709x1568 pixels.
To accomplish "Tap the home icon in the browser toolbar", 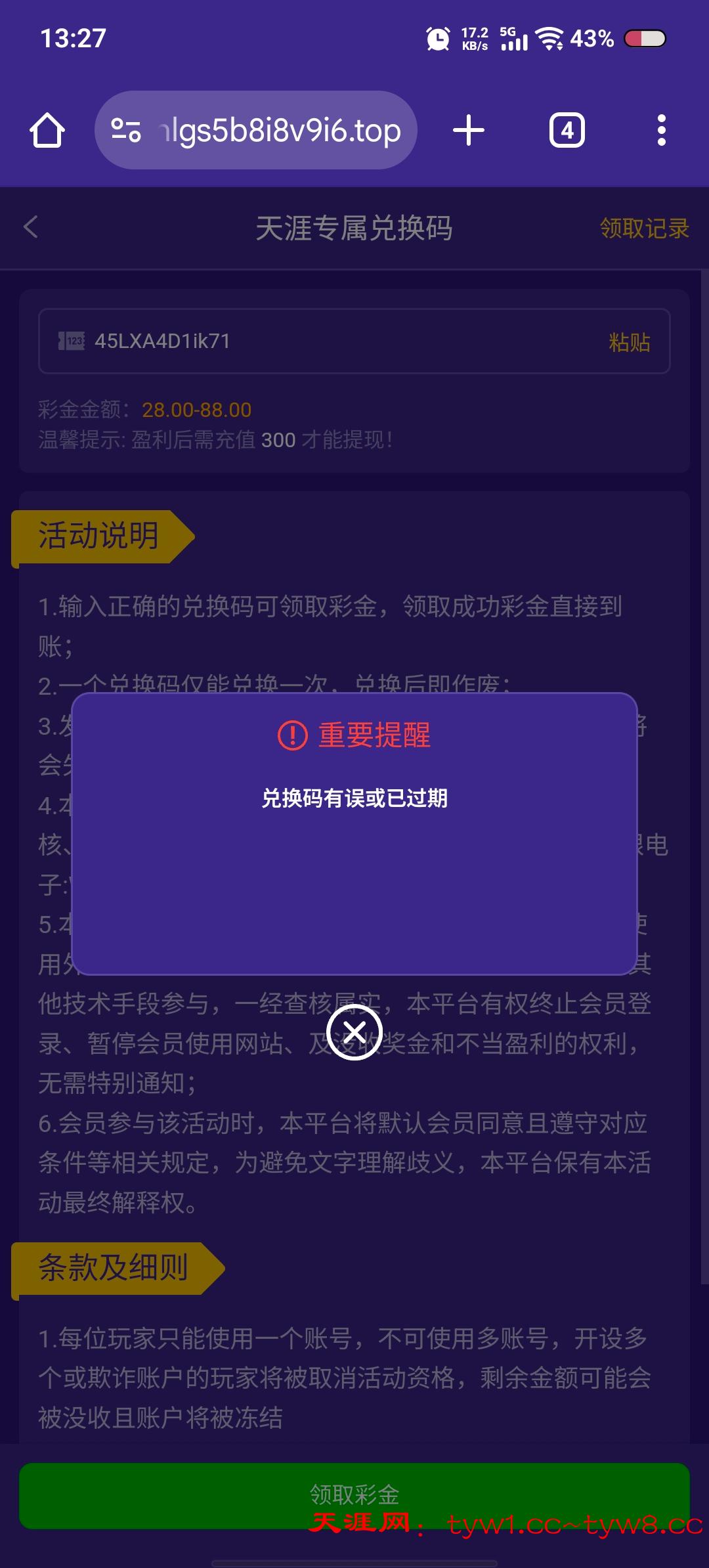I will (46, 130).
